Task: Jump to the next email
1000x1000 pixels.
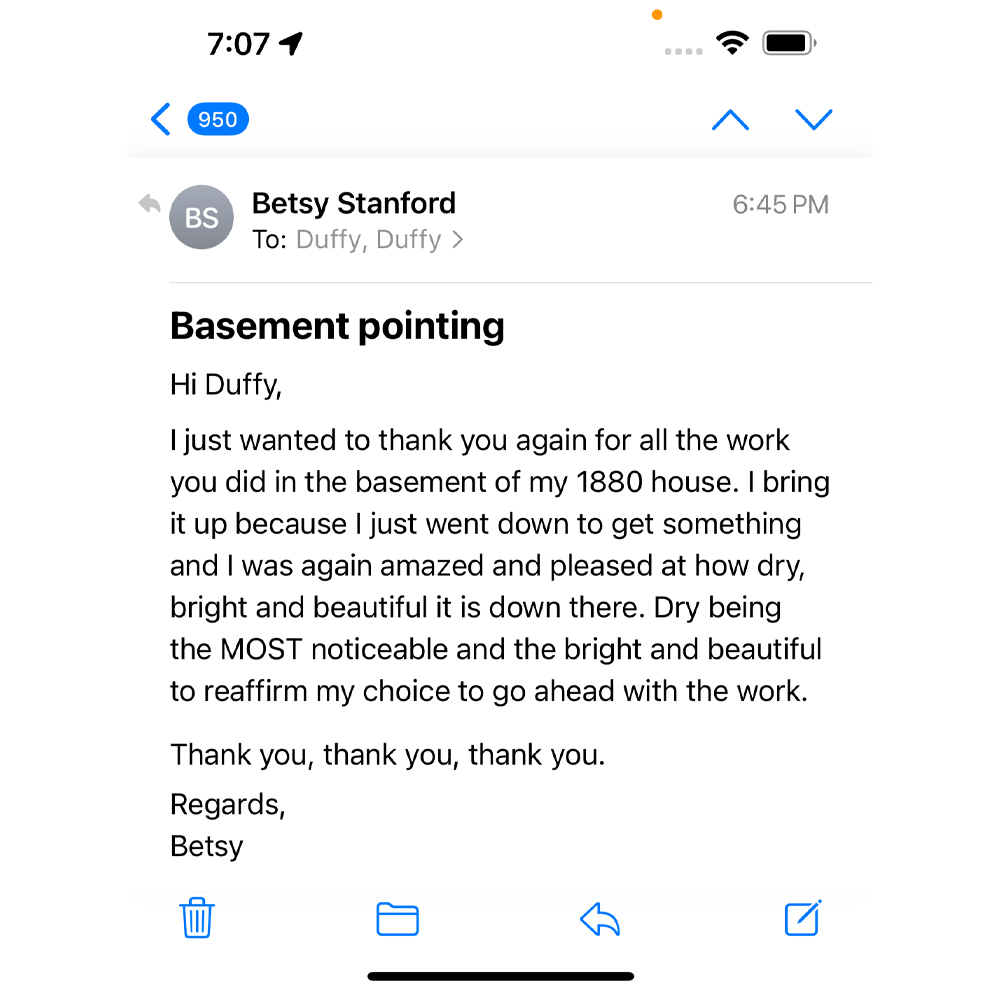Action: [813, 120]
